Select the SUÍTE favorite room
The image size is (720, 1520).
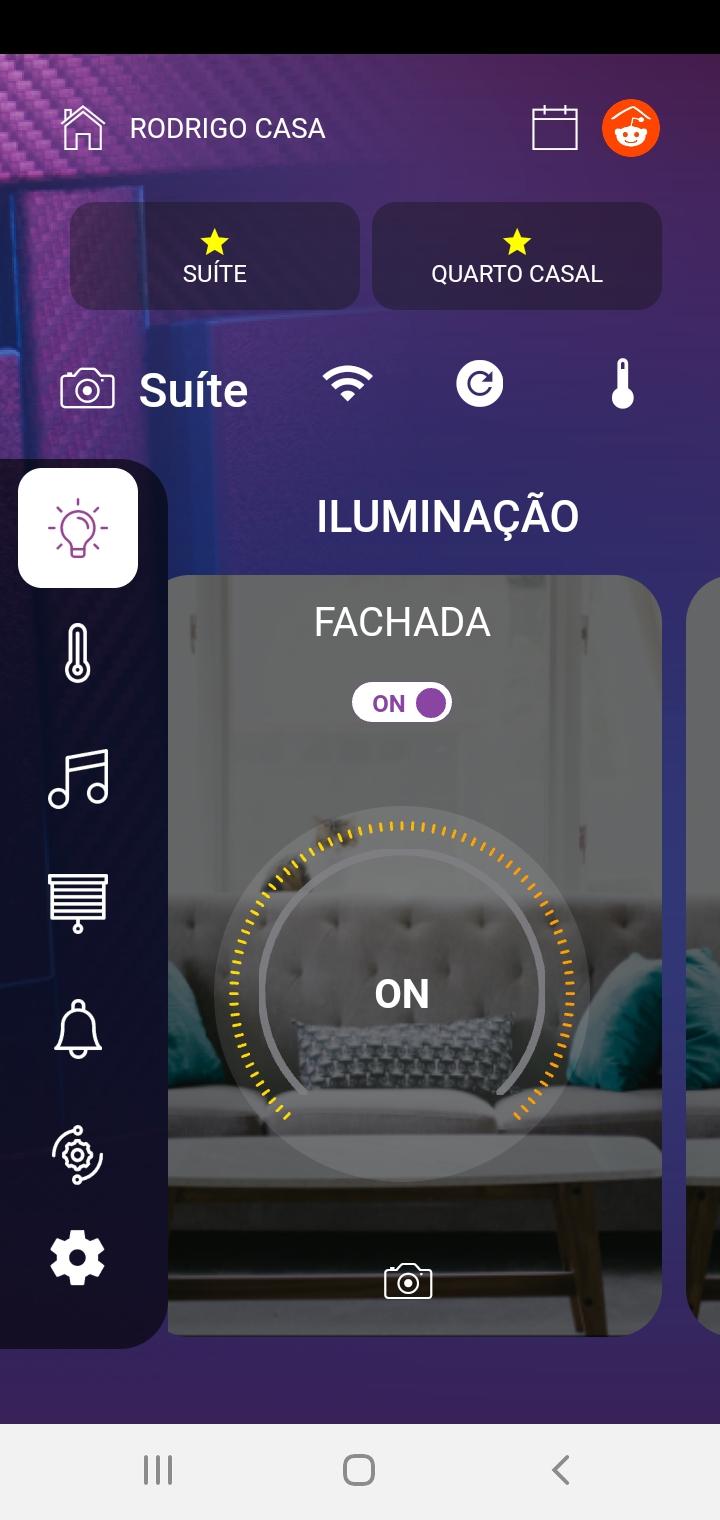point(215,256)
